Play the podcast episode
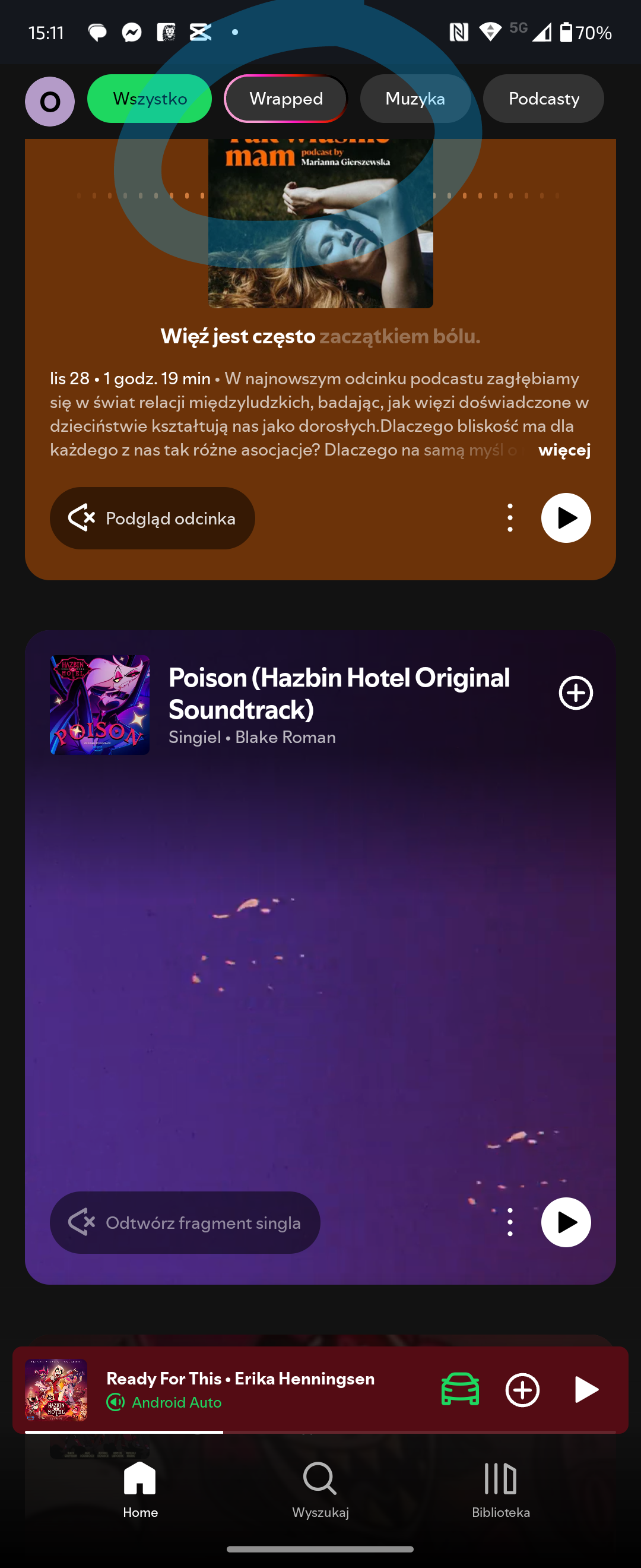The image size is (641, 1568). (566, 518)
